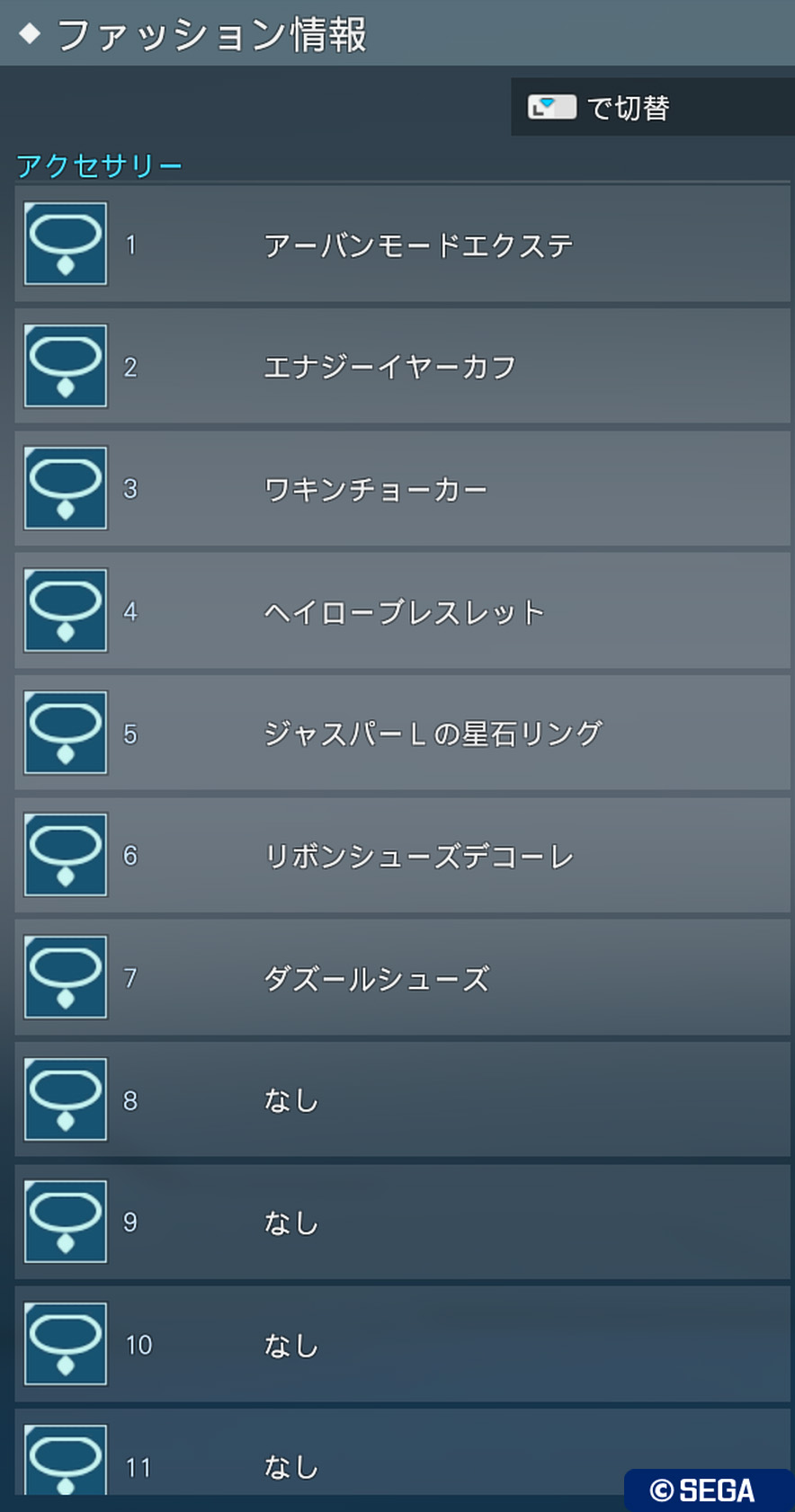The image size is (795, 1512).
Task: Select accessory 7 ダズールシューズ
Action: point(403,978)
